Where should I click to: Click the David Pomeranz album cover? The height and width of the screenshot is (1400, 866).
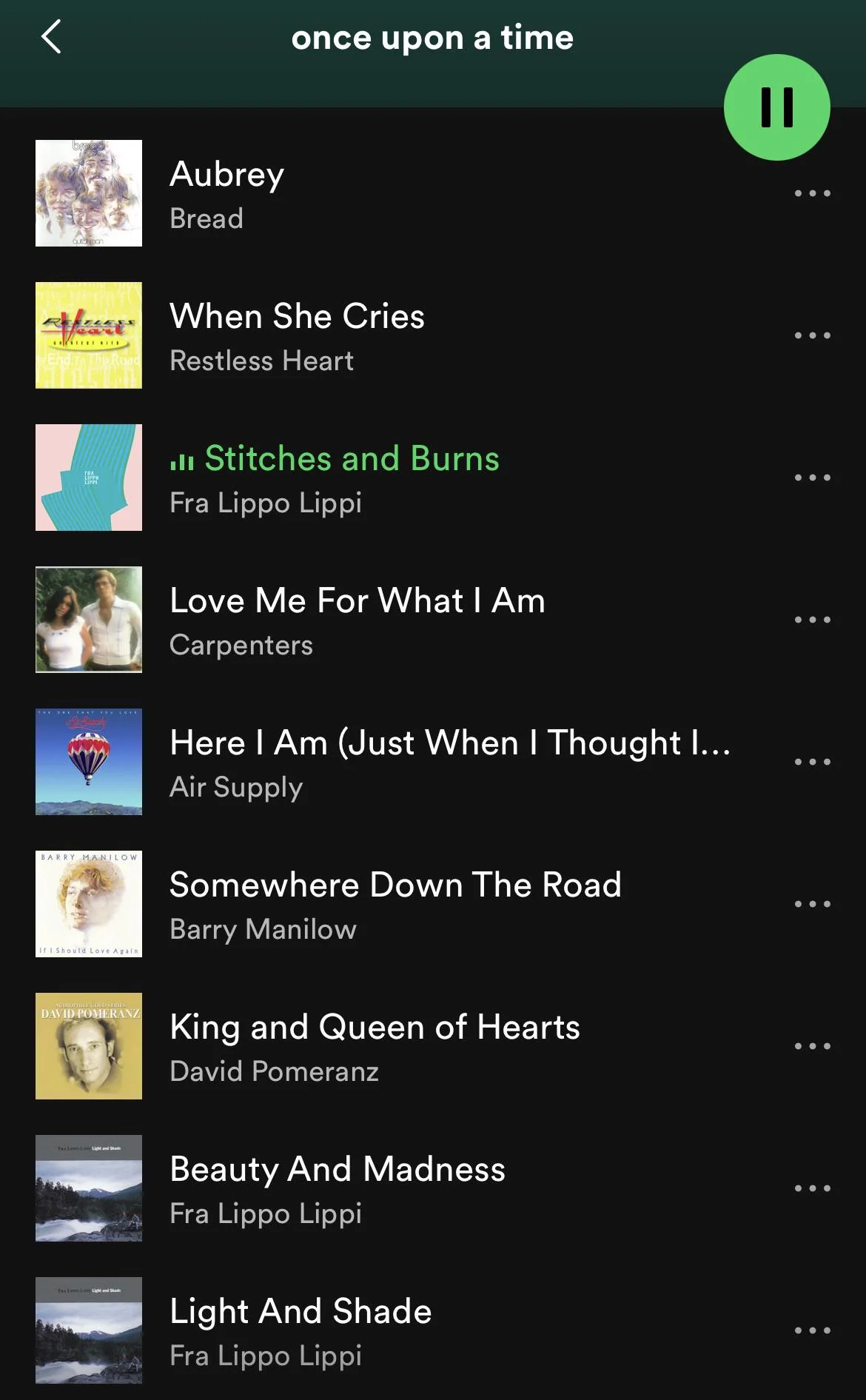pyautogui.click(x=87, y=1045)
